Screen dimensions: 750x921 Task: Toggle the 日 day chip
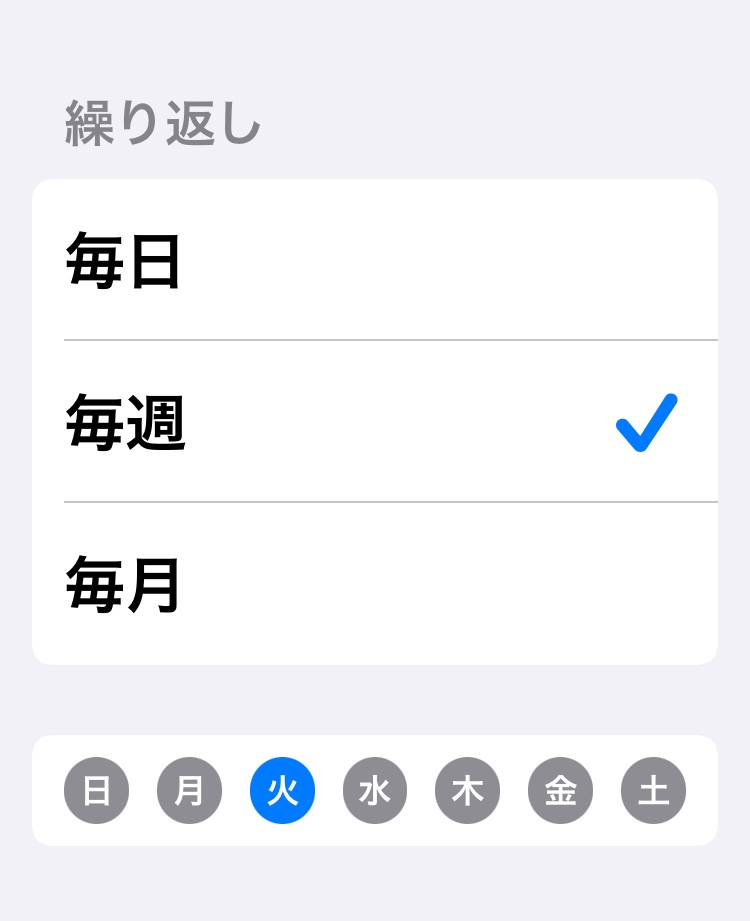coord(97,790)
